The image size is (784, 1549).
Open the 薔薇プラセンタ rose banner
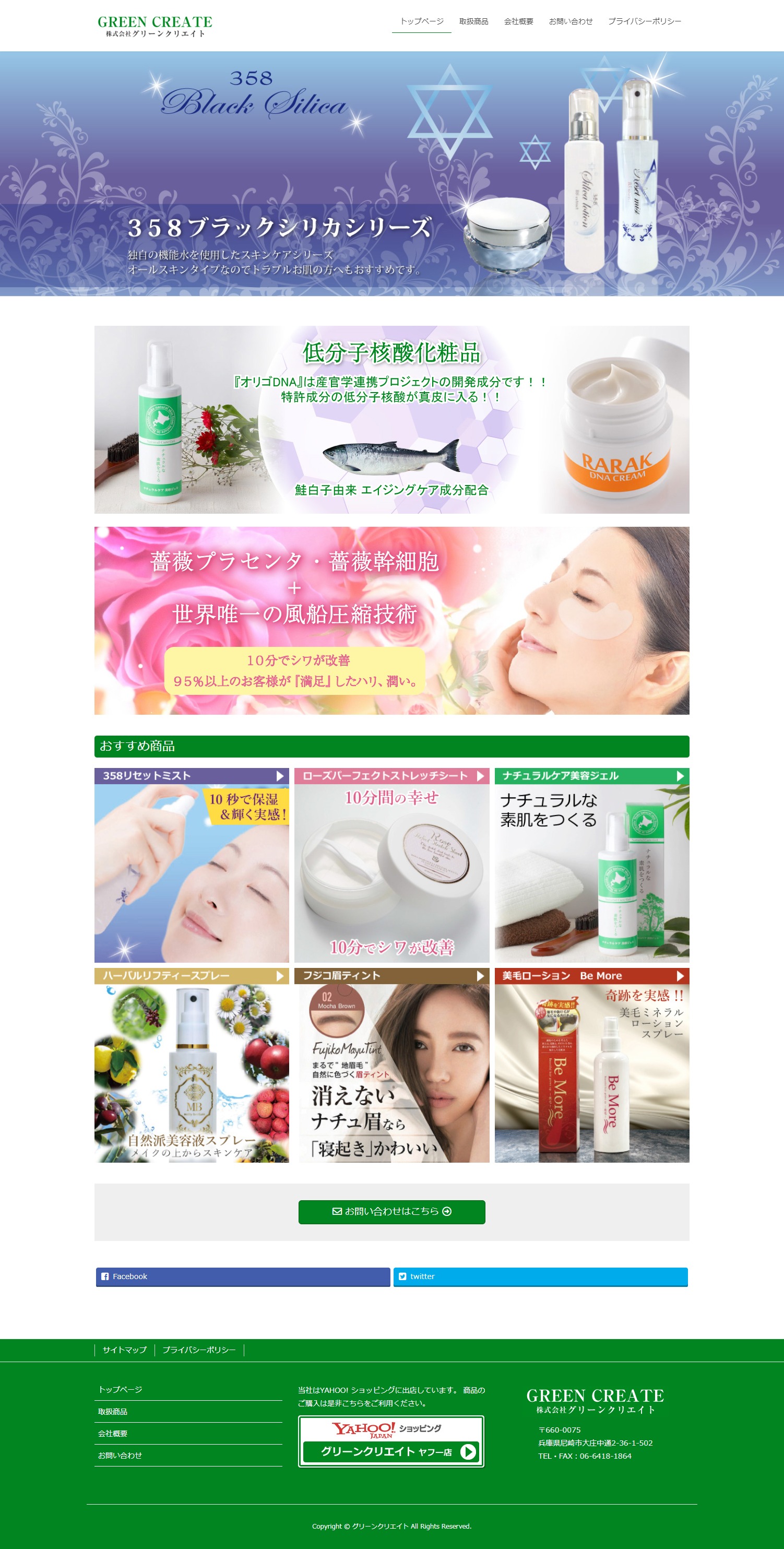tap(391, 621)
